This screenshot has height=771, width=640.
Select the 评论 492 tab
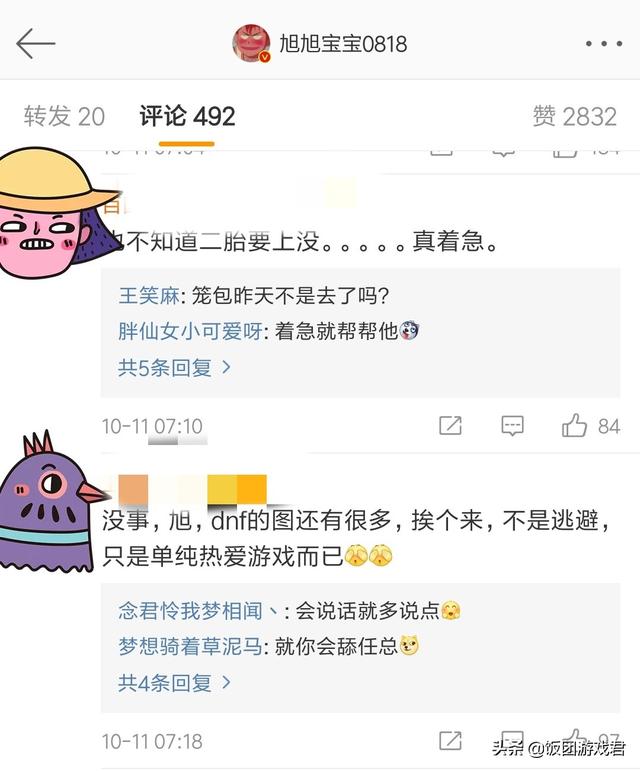click(187, 117)
